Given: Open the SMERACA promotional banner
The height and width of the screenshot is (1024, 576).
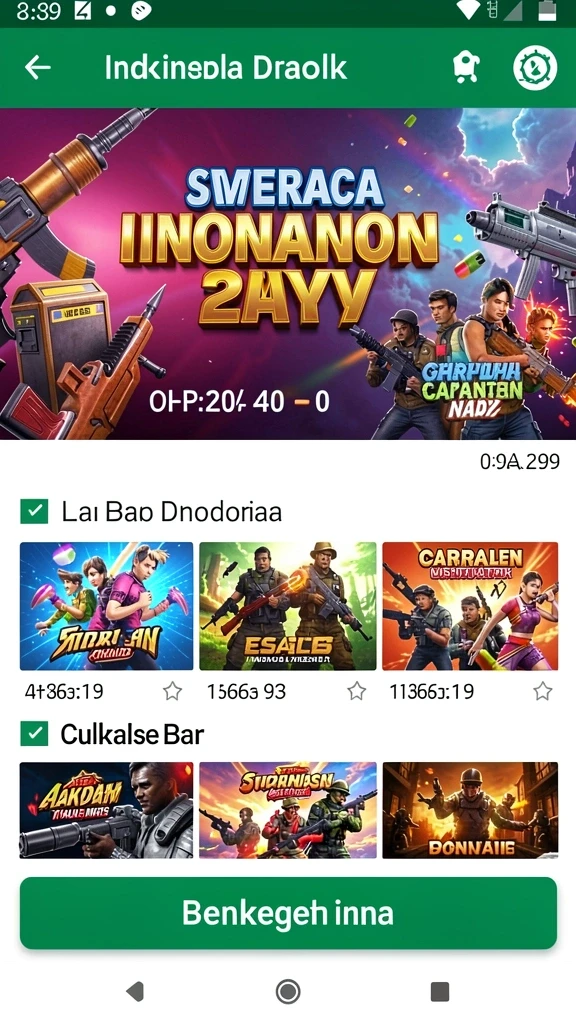Looking at the screenshot, I should pyautogui.click(x=288, y=274).
